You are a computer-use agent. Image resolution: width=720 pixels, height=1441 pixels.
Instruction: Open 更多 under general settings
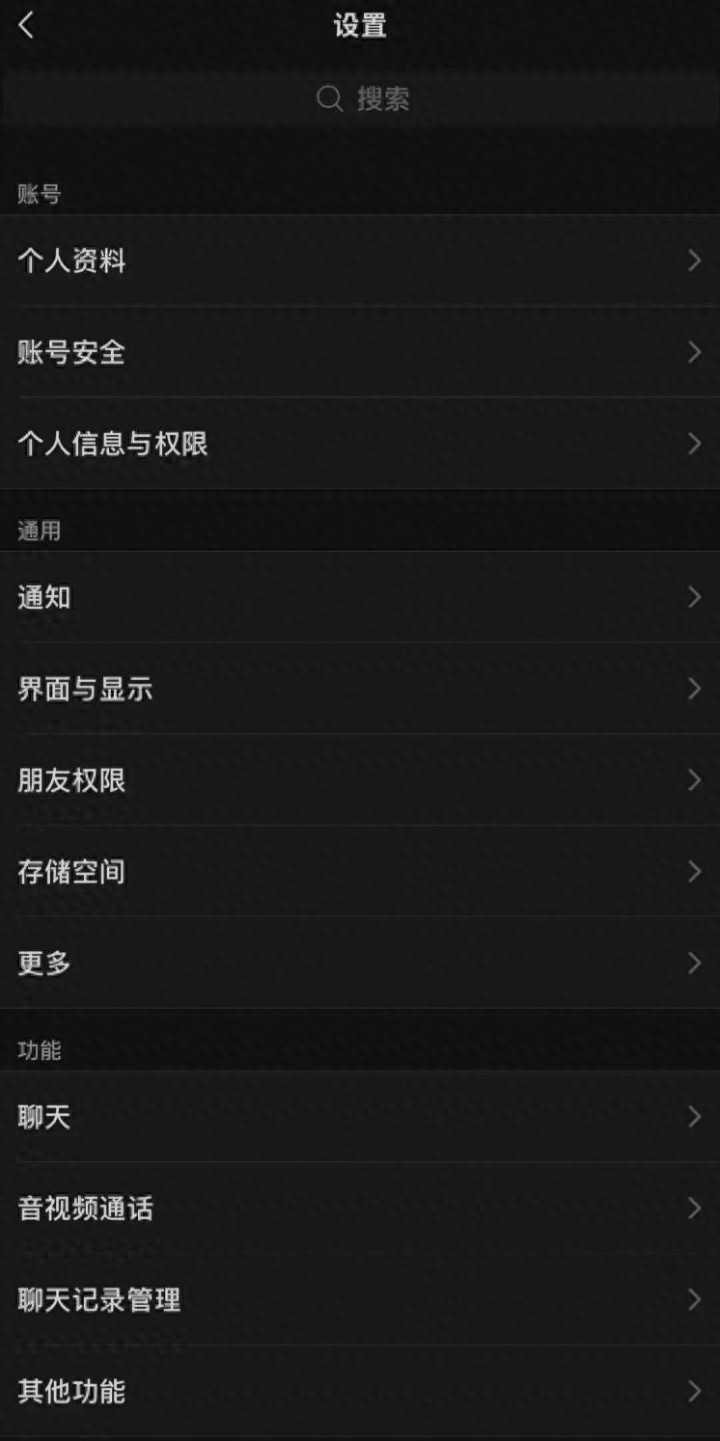point(360,962)
